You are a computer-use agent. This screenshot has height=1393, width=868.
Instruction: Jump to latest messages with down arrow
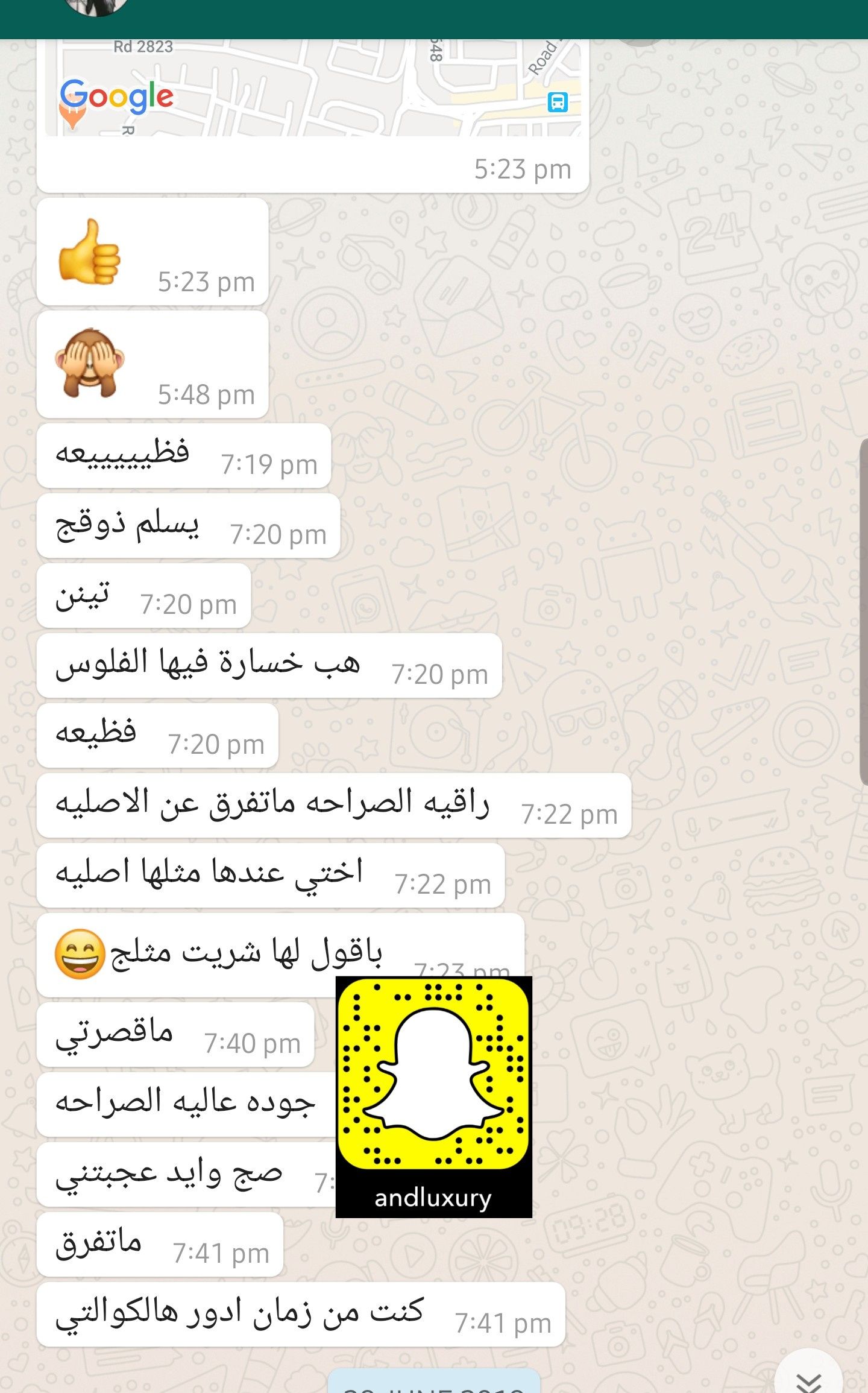pos(808,1378)
